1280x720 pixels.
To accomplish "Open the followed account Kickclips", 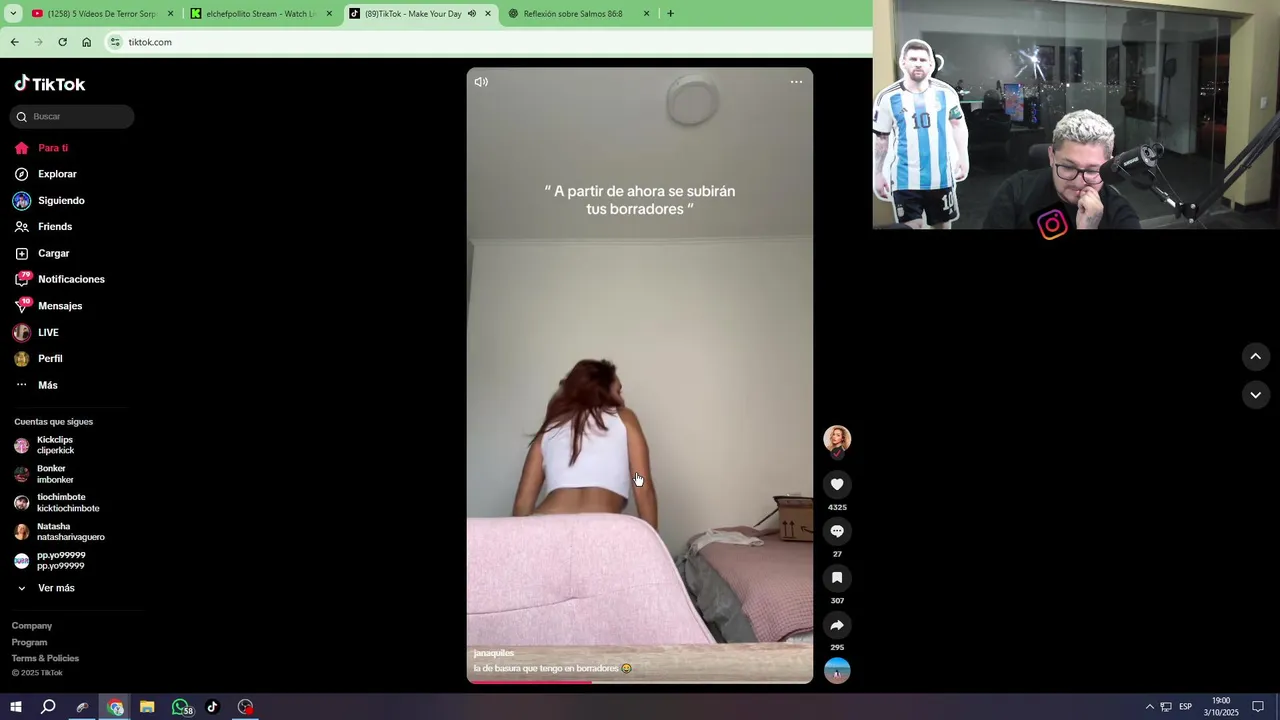I will point(54,445).
